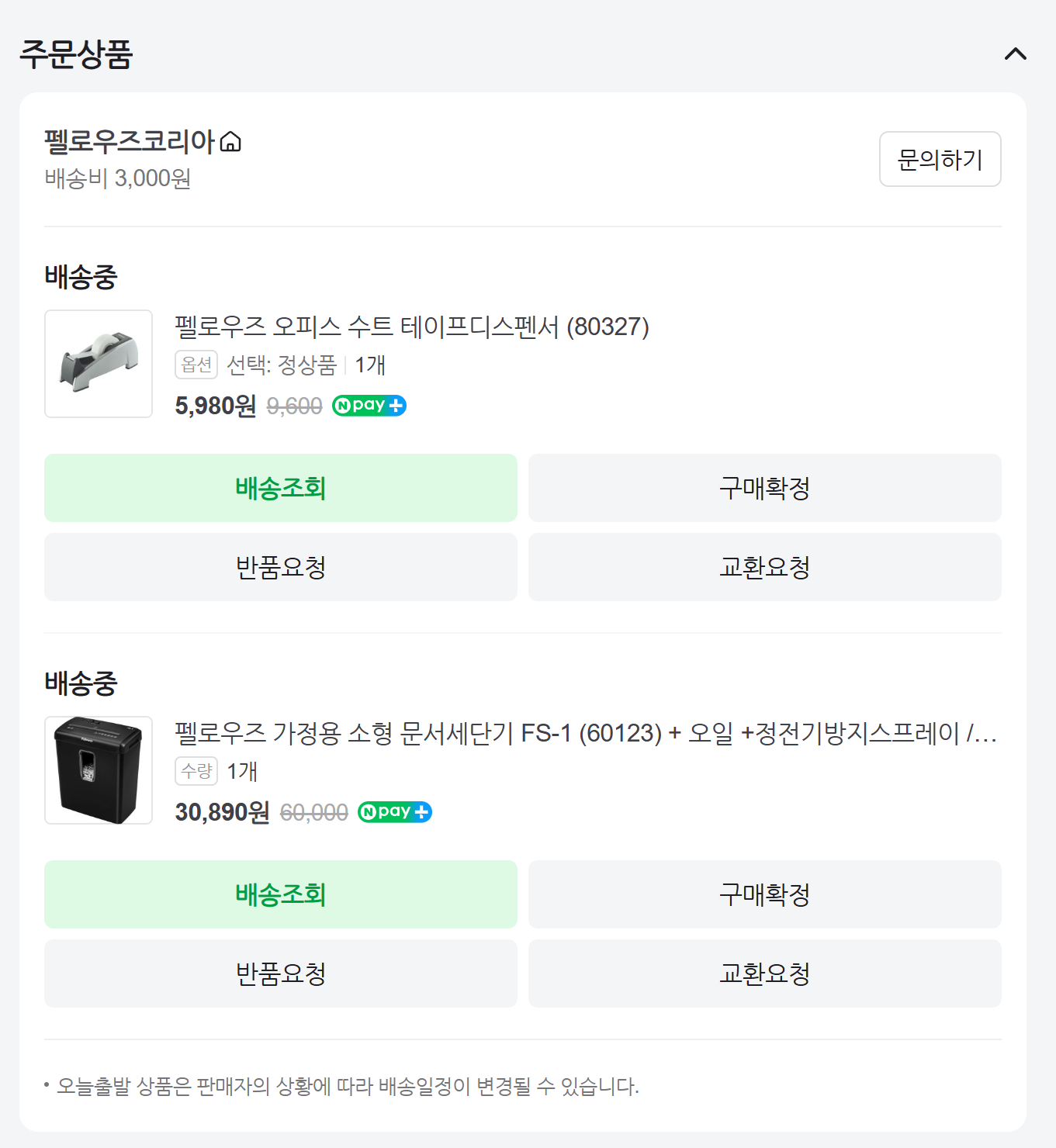The image size is (1056, 1148).
Task: Confirm purchase via 구매확정 for the tape dispenser
Action: tap(763, 488)
